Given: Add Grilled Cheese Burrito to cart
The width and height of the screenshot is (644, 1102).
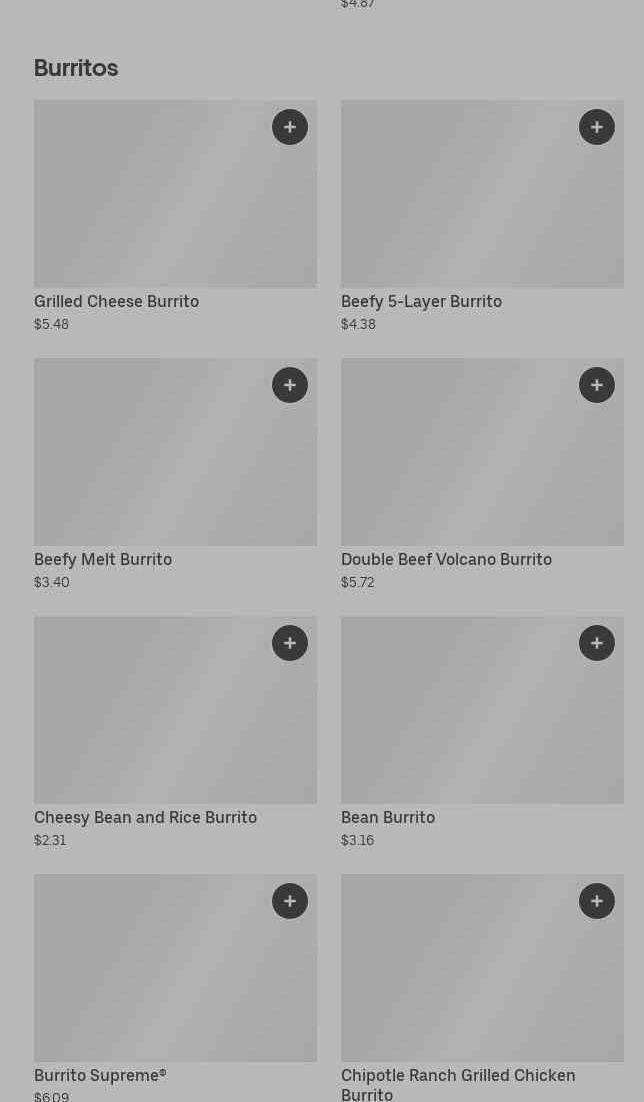Looking at the screenshot, I should pos(290,127).
